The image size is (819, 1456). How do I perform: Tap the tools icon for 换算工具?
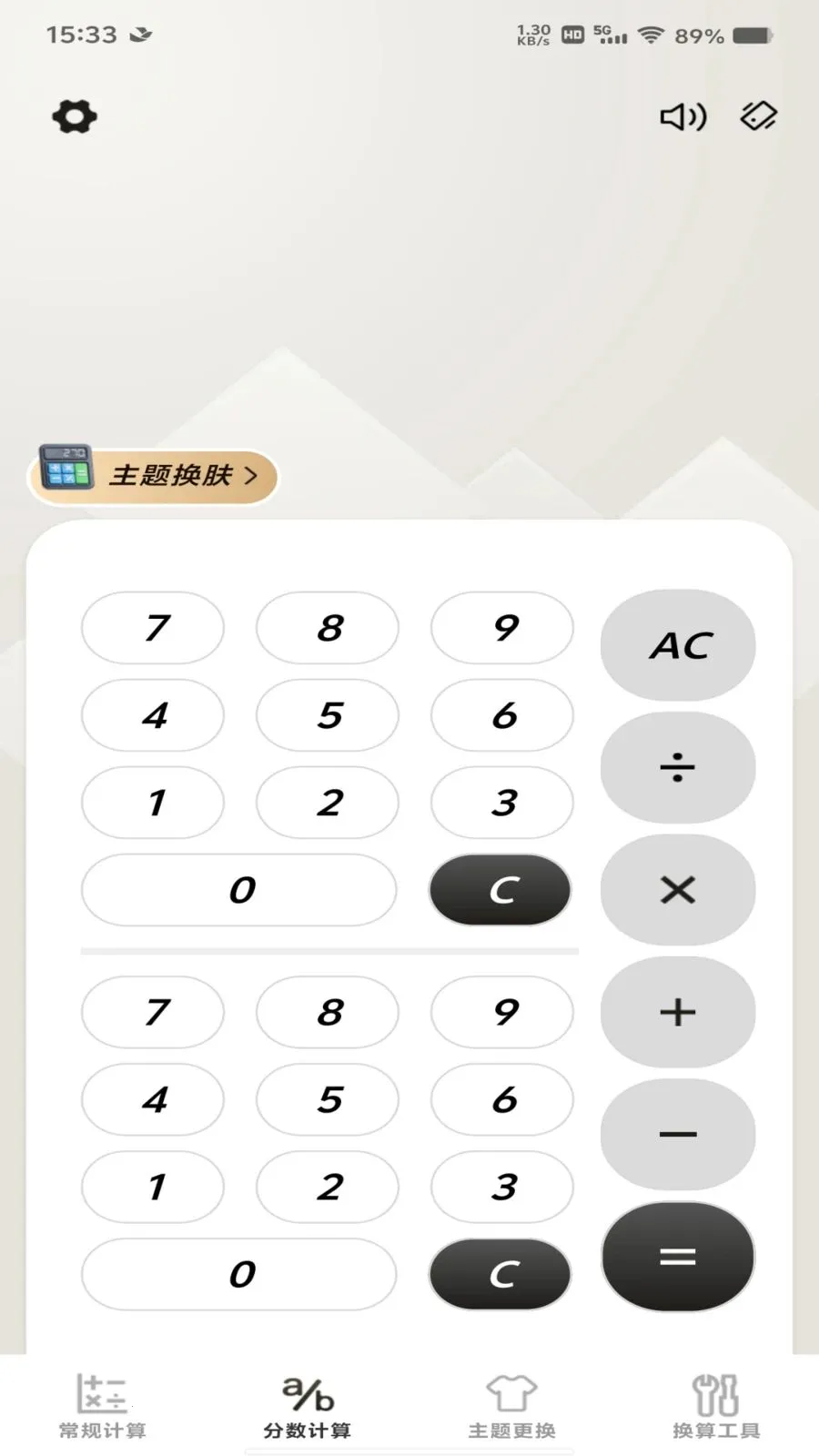(716, 1391)
